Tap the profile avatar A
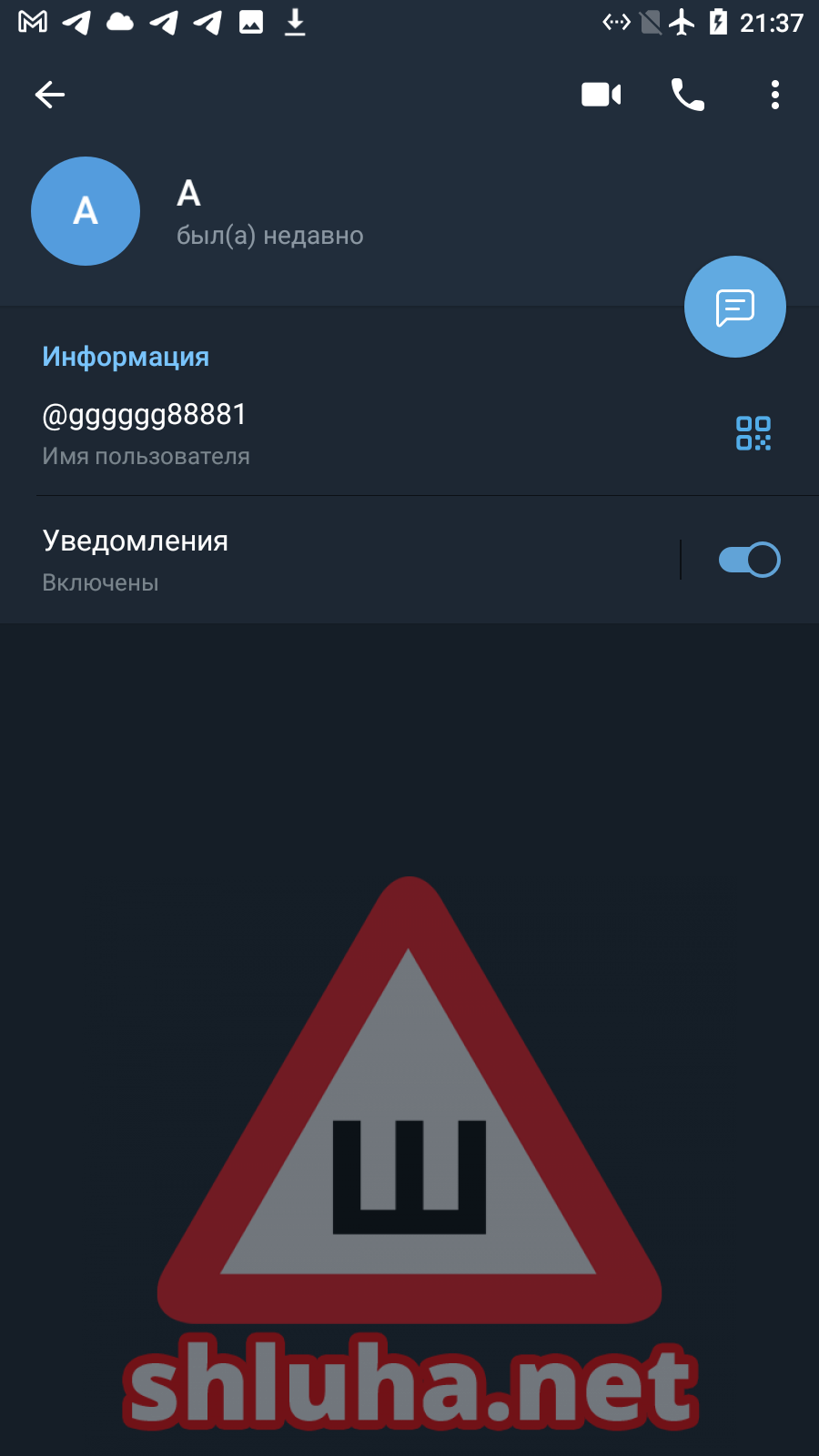 click(86, 211)
